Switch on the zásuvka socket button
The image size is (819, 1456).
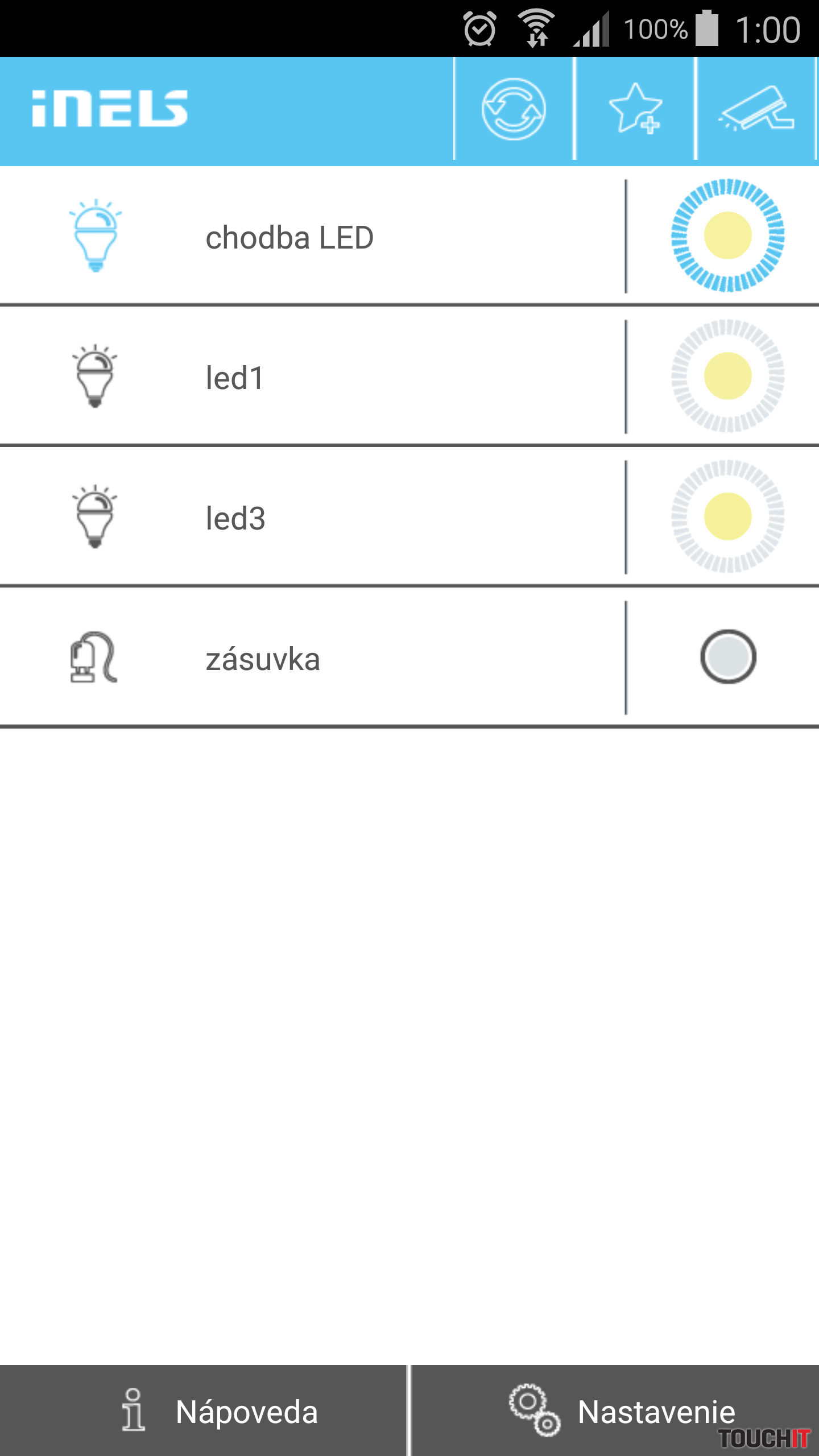point(727,657)
